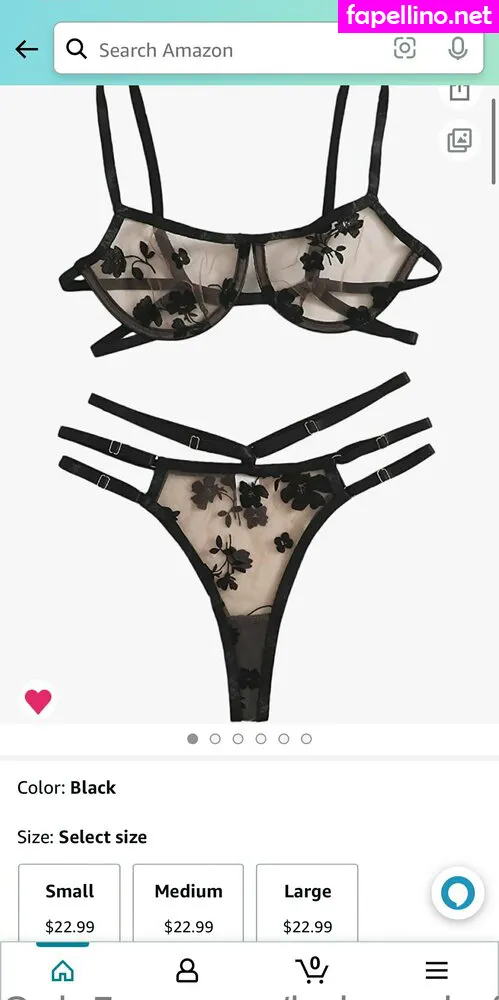
Task: Jump to the second product image dot
Action: click(x=215, y=739)
